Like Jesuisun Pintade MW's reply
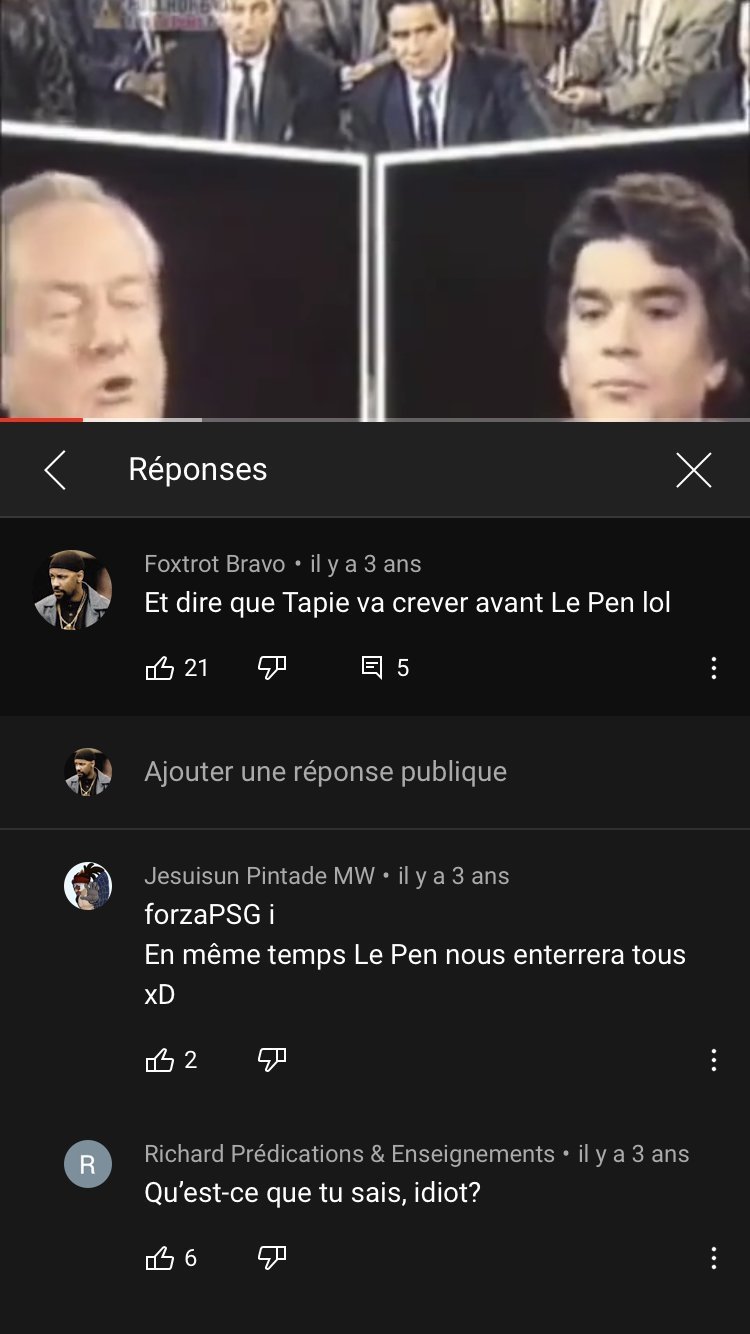This screenshot has height=1334, width=750. tap(160, 1060)
